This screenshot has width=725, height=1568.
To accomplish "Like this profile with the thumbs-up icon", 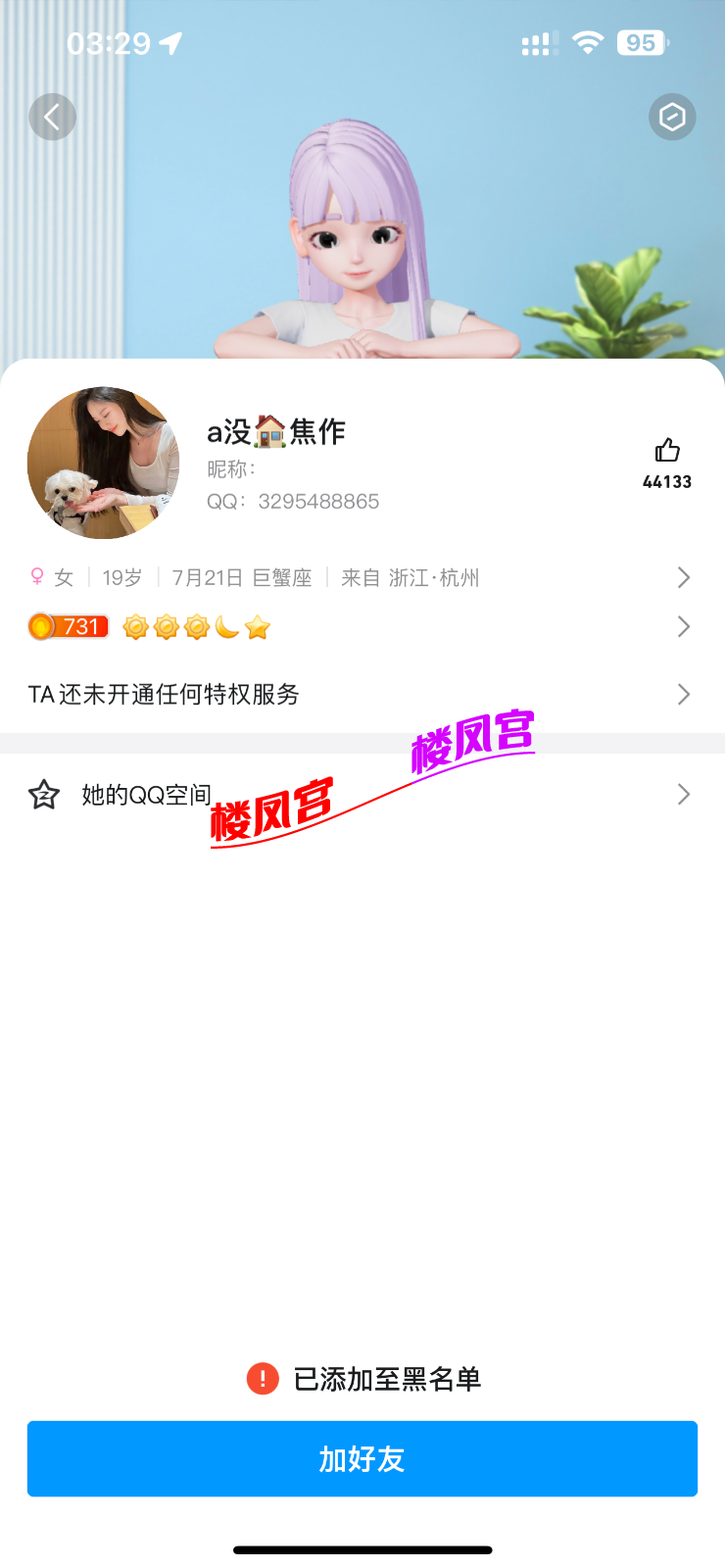I will click(x=667, y=452).
